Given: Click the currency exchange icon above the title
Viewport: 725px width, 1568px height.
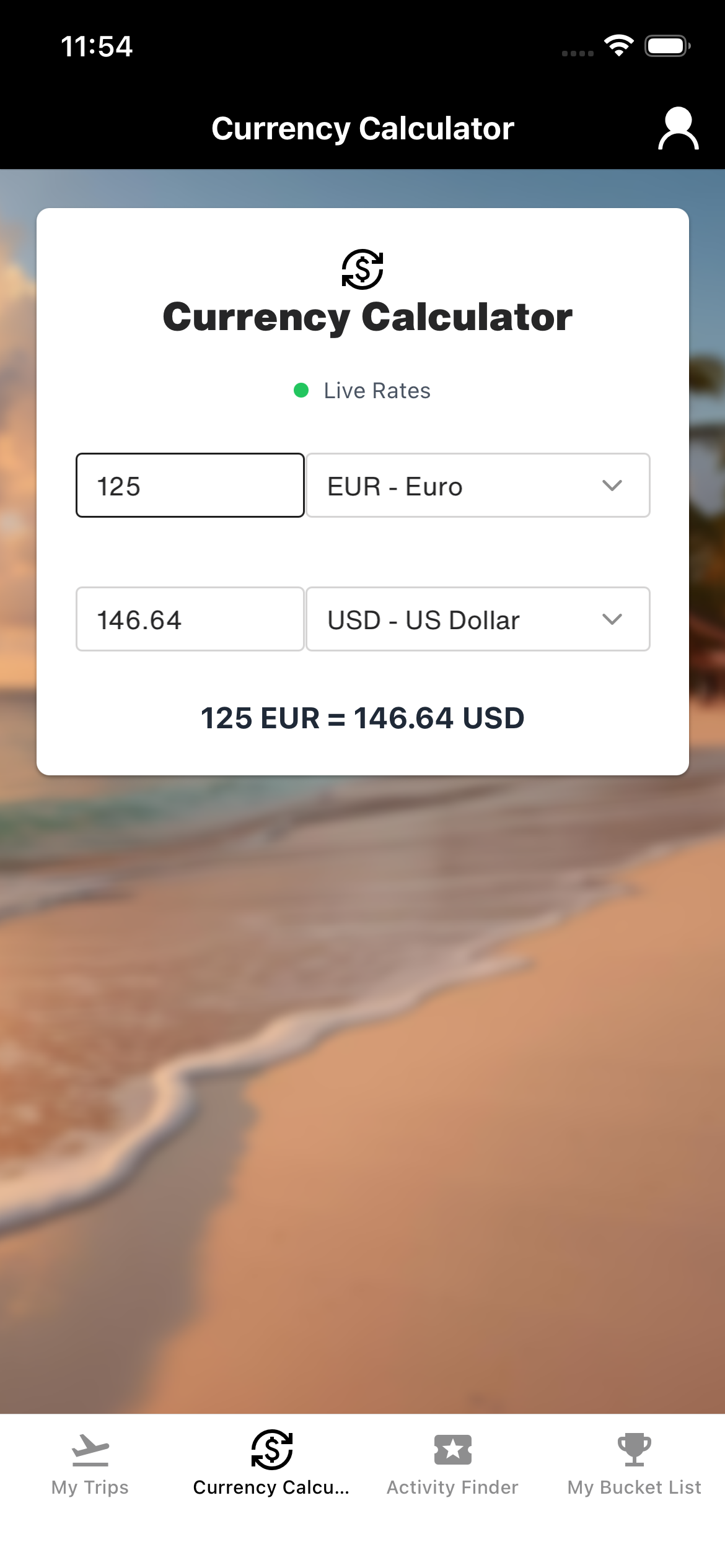Looking at the screenshot, I should point(362,269).
